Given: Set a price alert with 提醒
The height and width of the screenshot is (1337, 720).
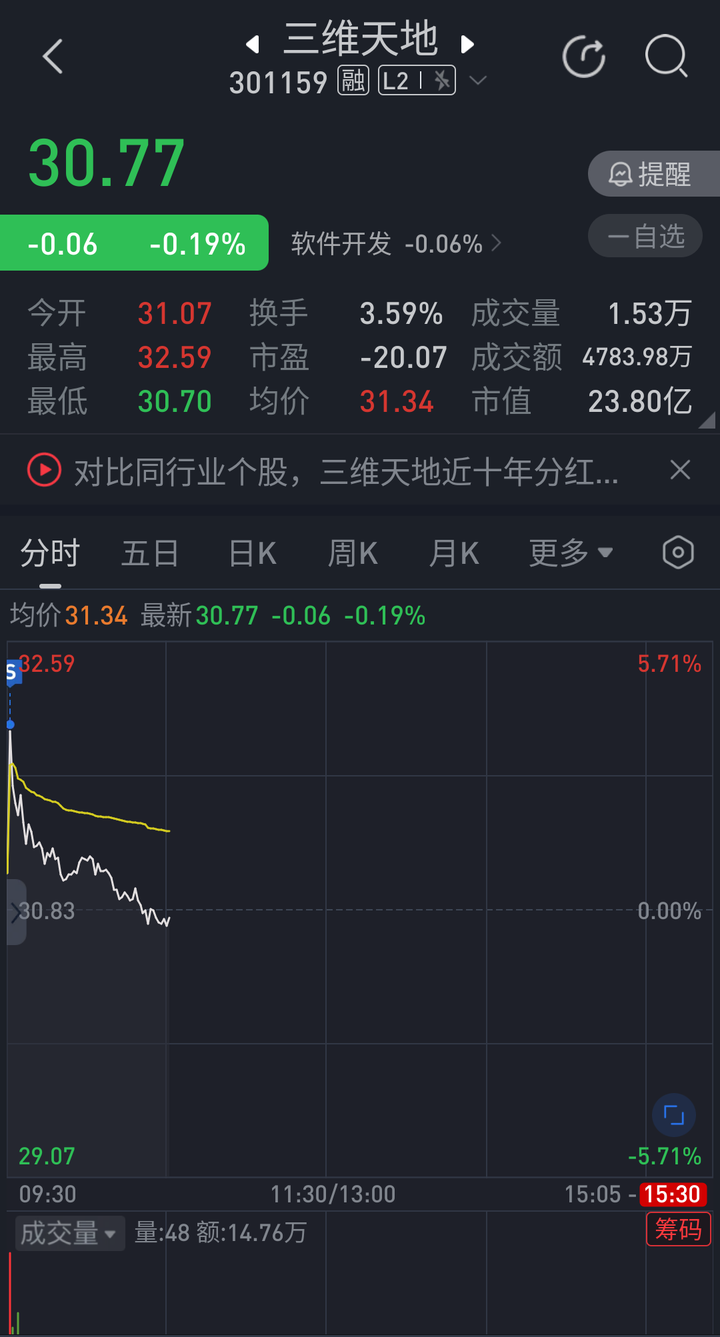Looking at the screenshot, I should [653, 175].
